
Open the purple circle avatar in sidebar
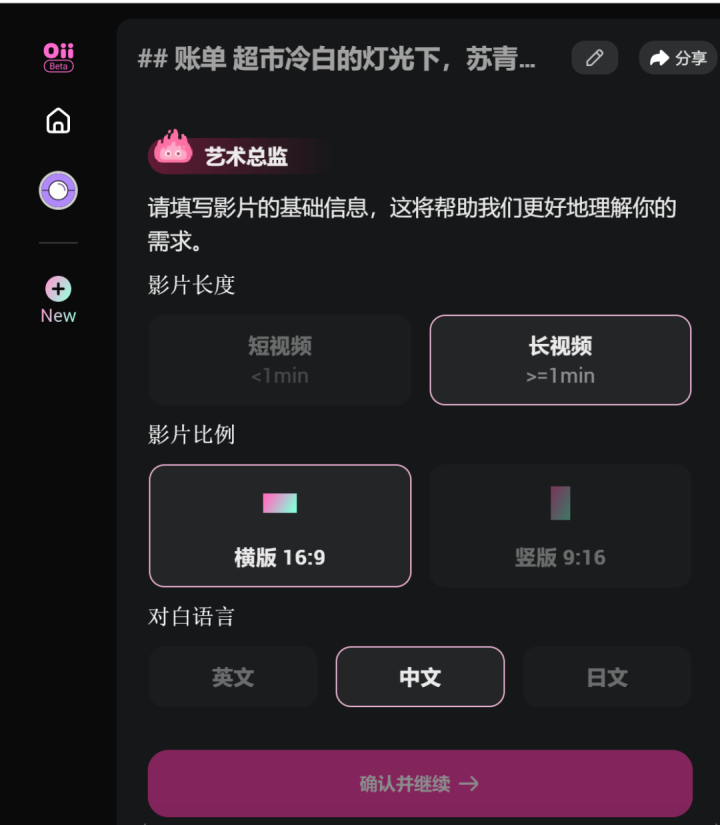coord(58,190)
